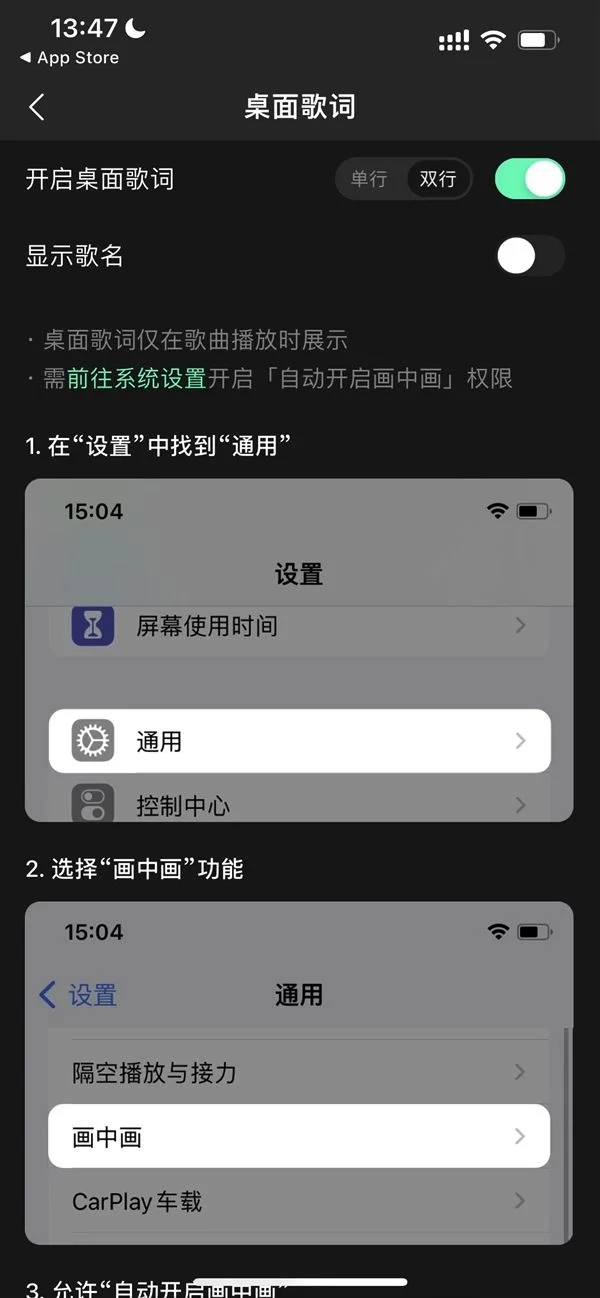Turn off the 开启桌面歌词 switch

(x=530, y=179)
